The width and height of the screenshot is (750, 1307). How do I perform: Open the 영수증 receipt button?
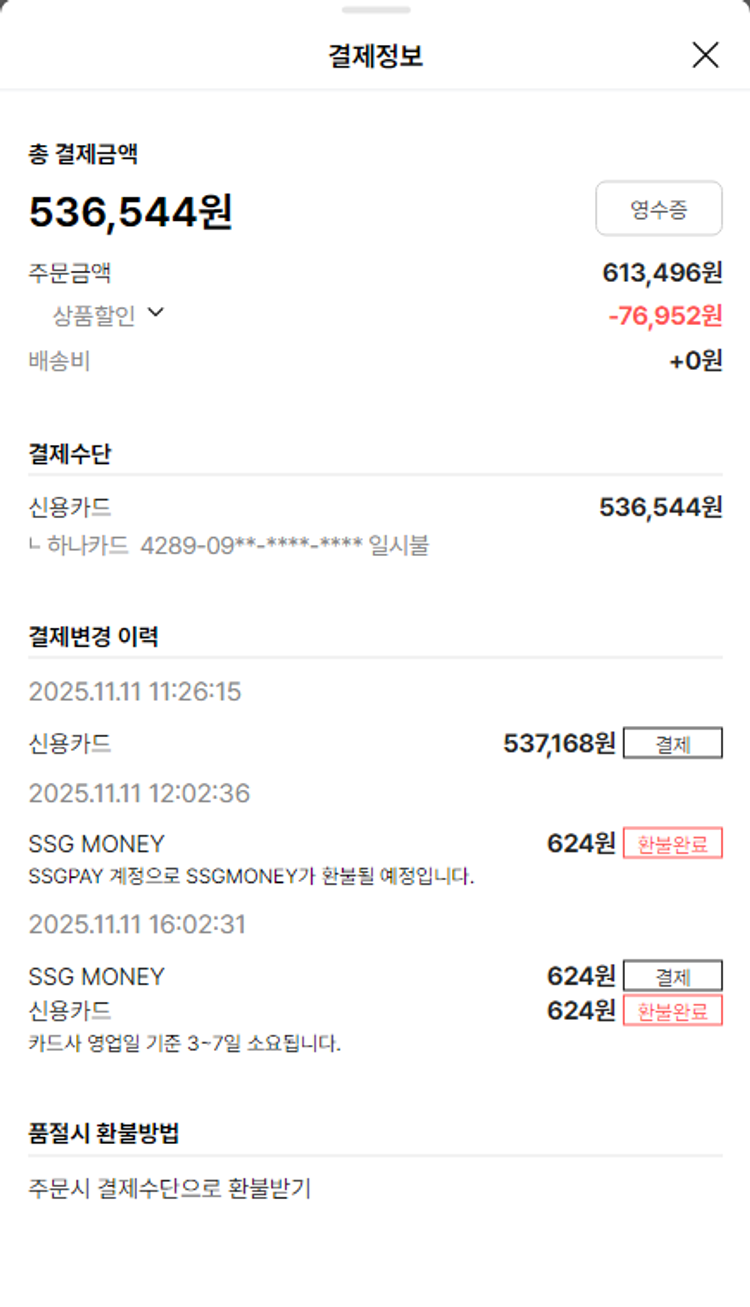click(658, 209)
